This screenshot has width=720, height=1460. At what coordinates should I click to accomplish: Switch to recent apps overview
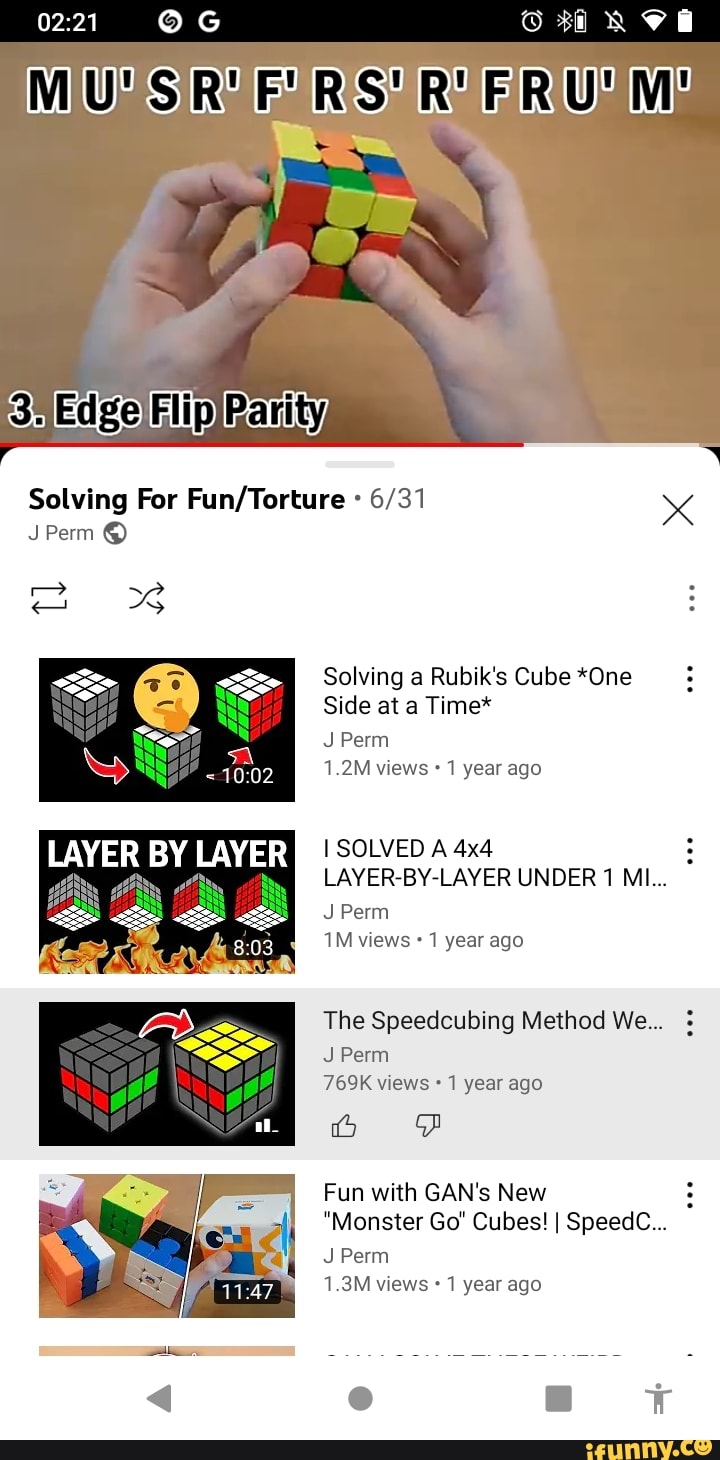click(x=558, y=1400)
